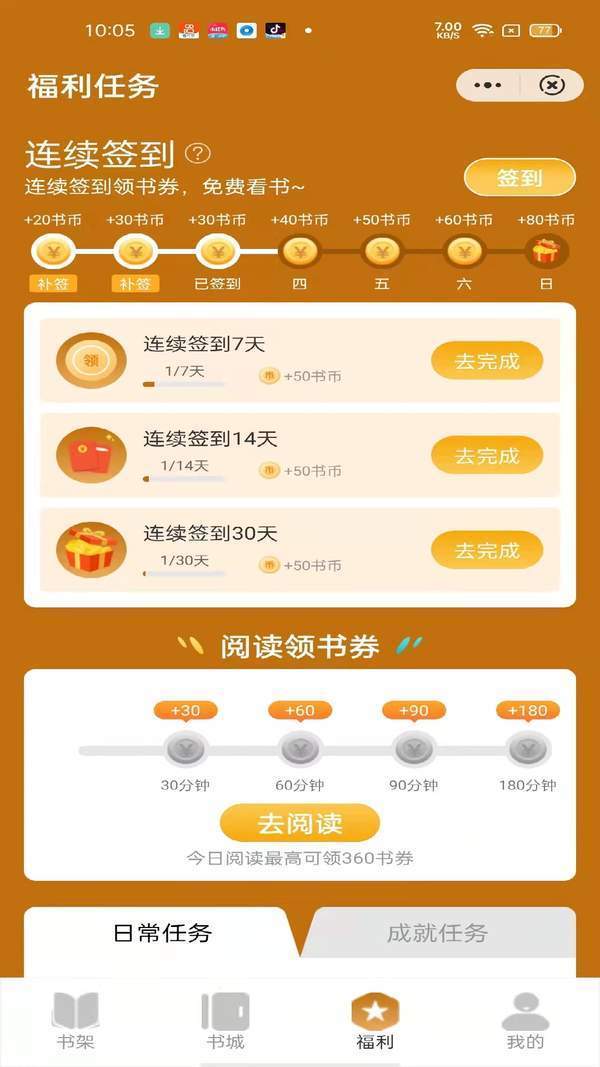Go to the 书城 tab
The height and width of the screenshot is (1067, 600).
click(x=225, y=1020)
